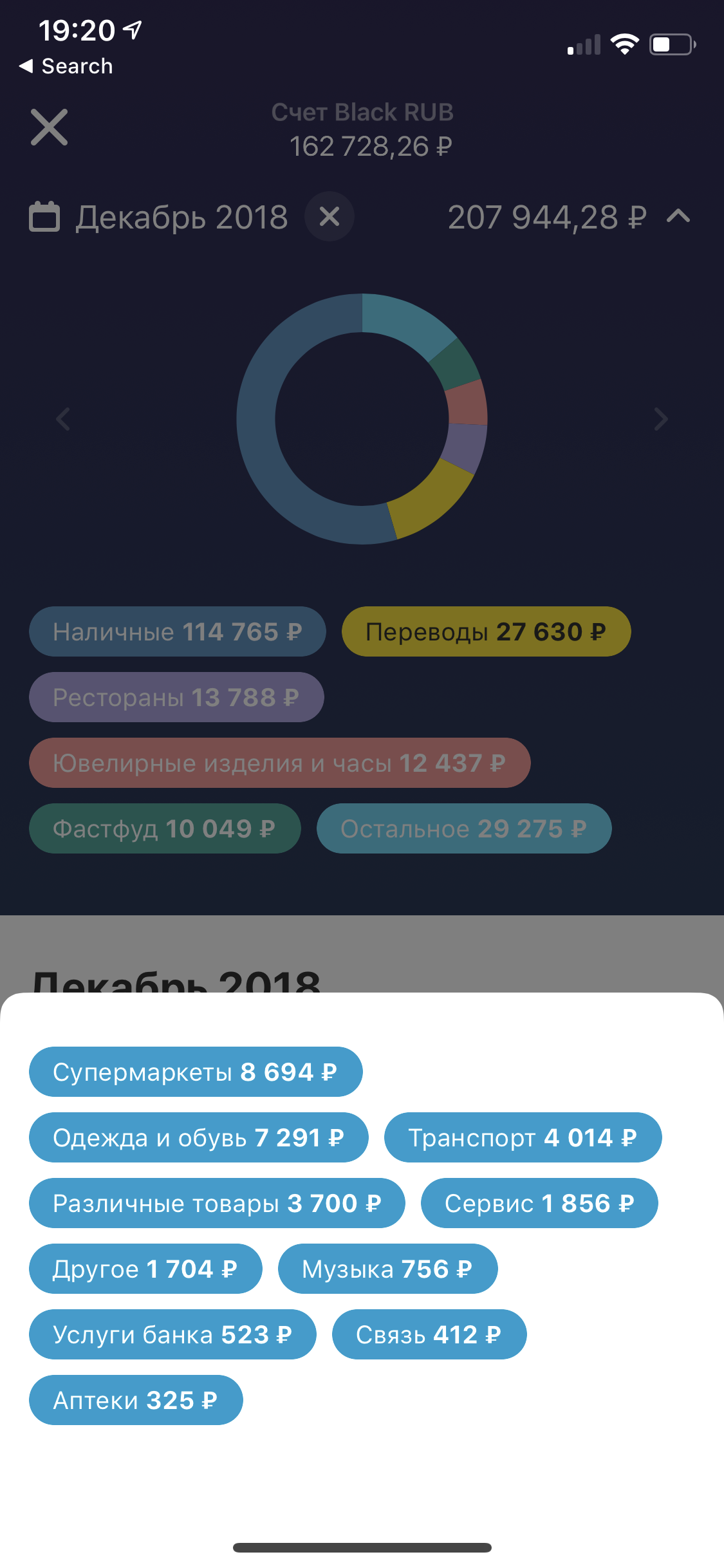Choose the Транспорт 4 014 ₽ chip
This screenshot has width=724, height=1568.
[523, 1137]
